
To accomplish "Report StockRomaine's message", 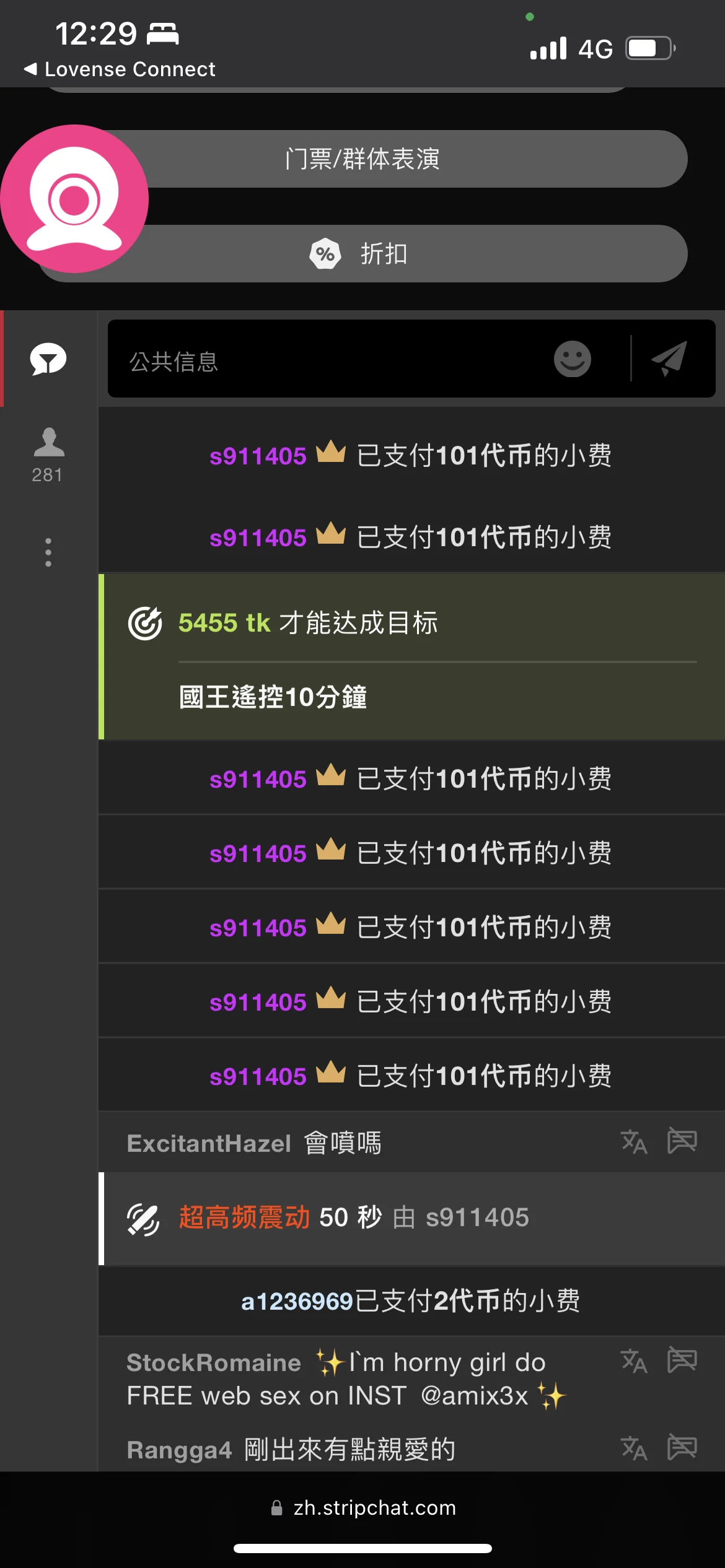I will (682, 1361).
